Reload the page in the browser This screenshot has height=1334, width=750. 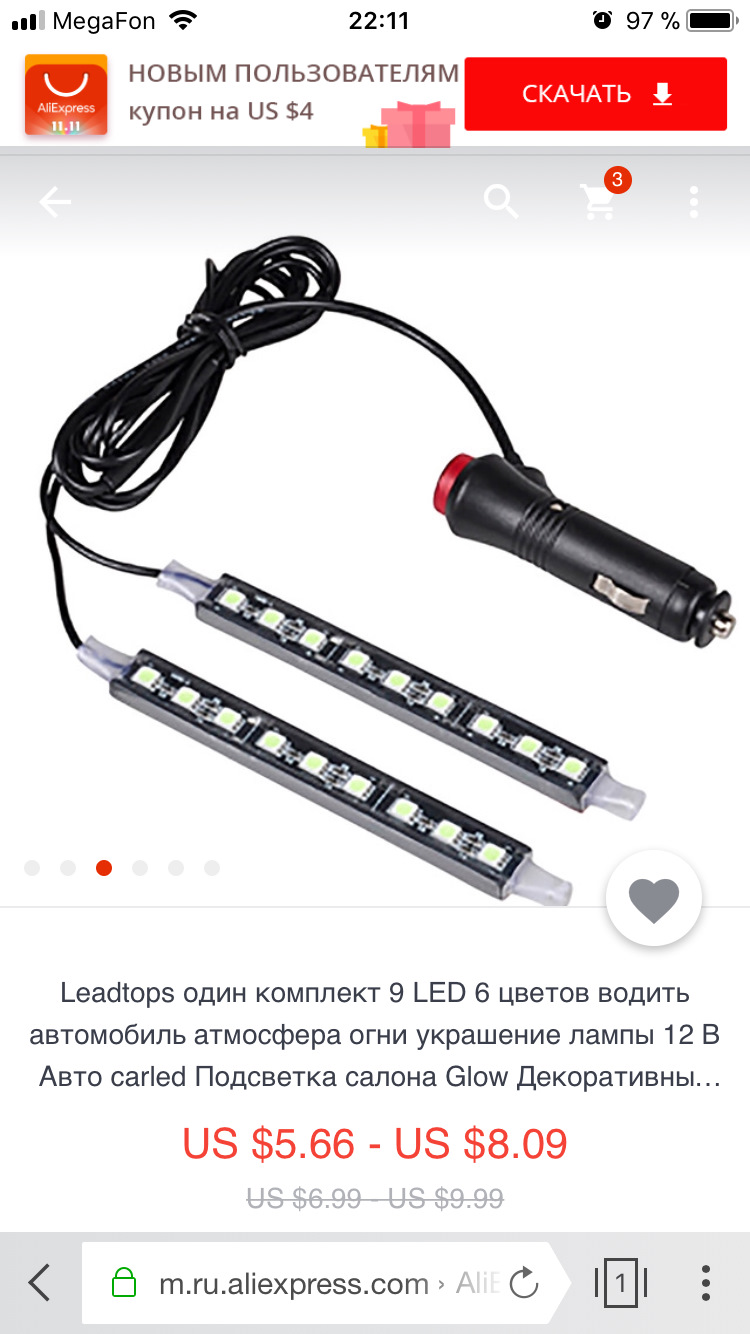click(x=524, y=1283)
